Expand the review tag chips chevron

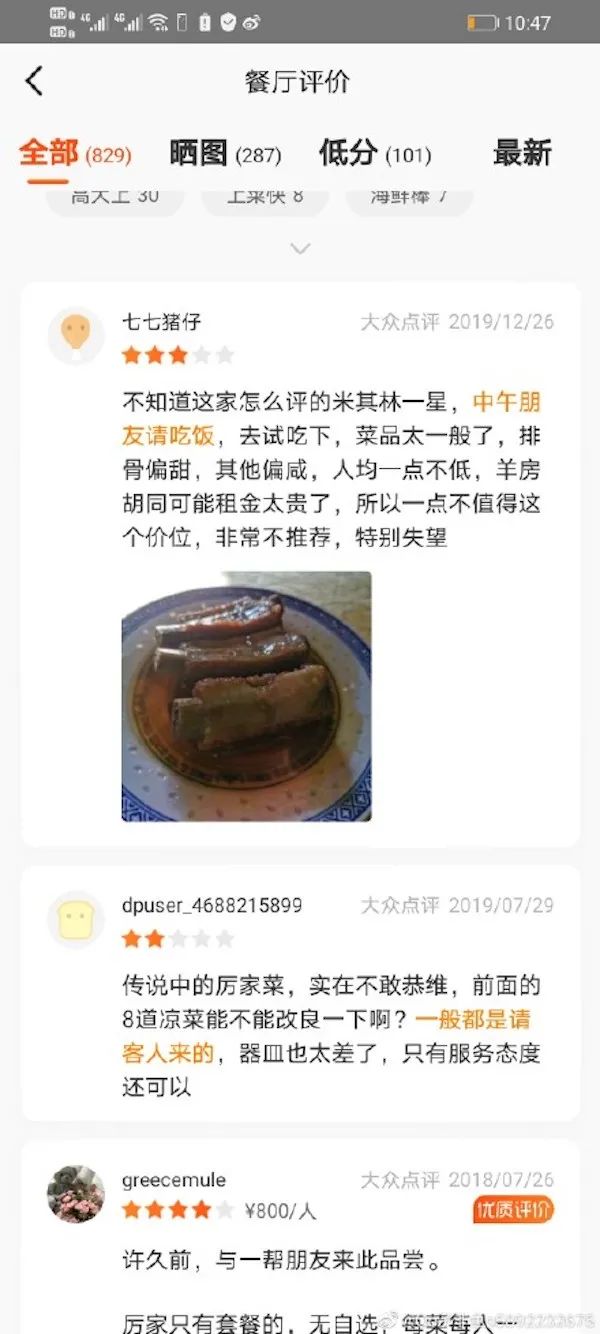pos(300,249)
